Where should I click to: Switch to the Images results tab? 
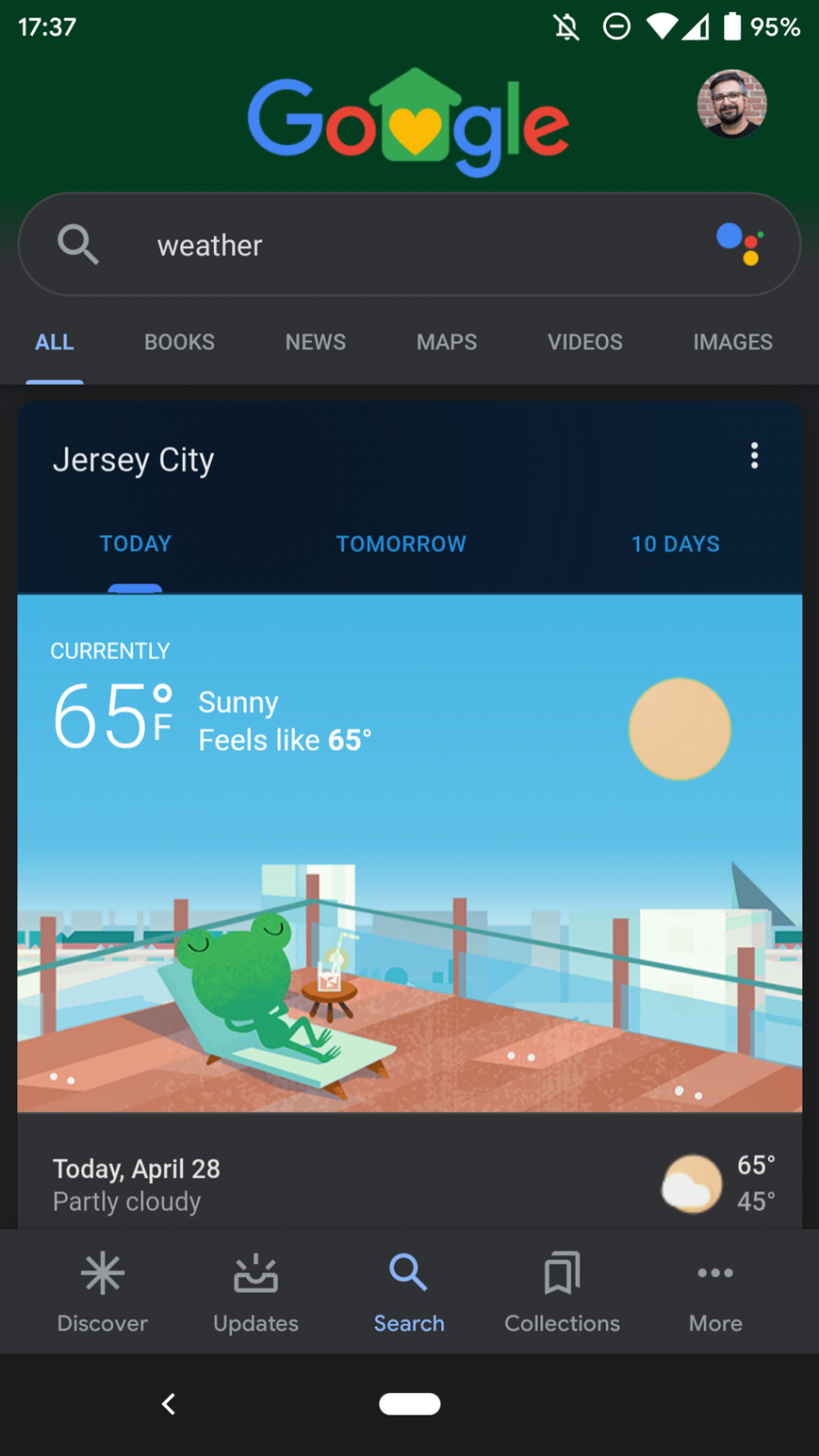(733, 342)
